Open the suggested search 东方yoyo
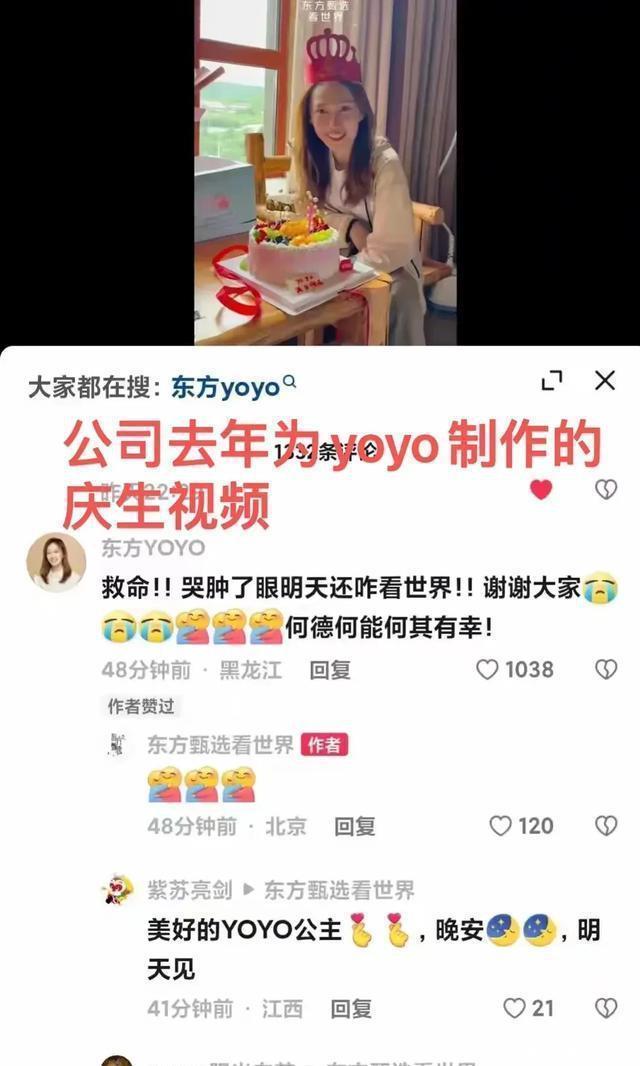The image size is (640, 1066). pyautogui.click(x=232, y=386)
